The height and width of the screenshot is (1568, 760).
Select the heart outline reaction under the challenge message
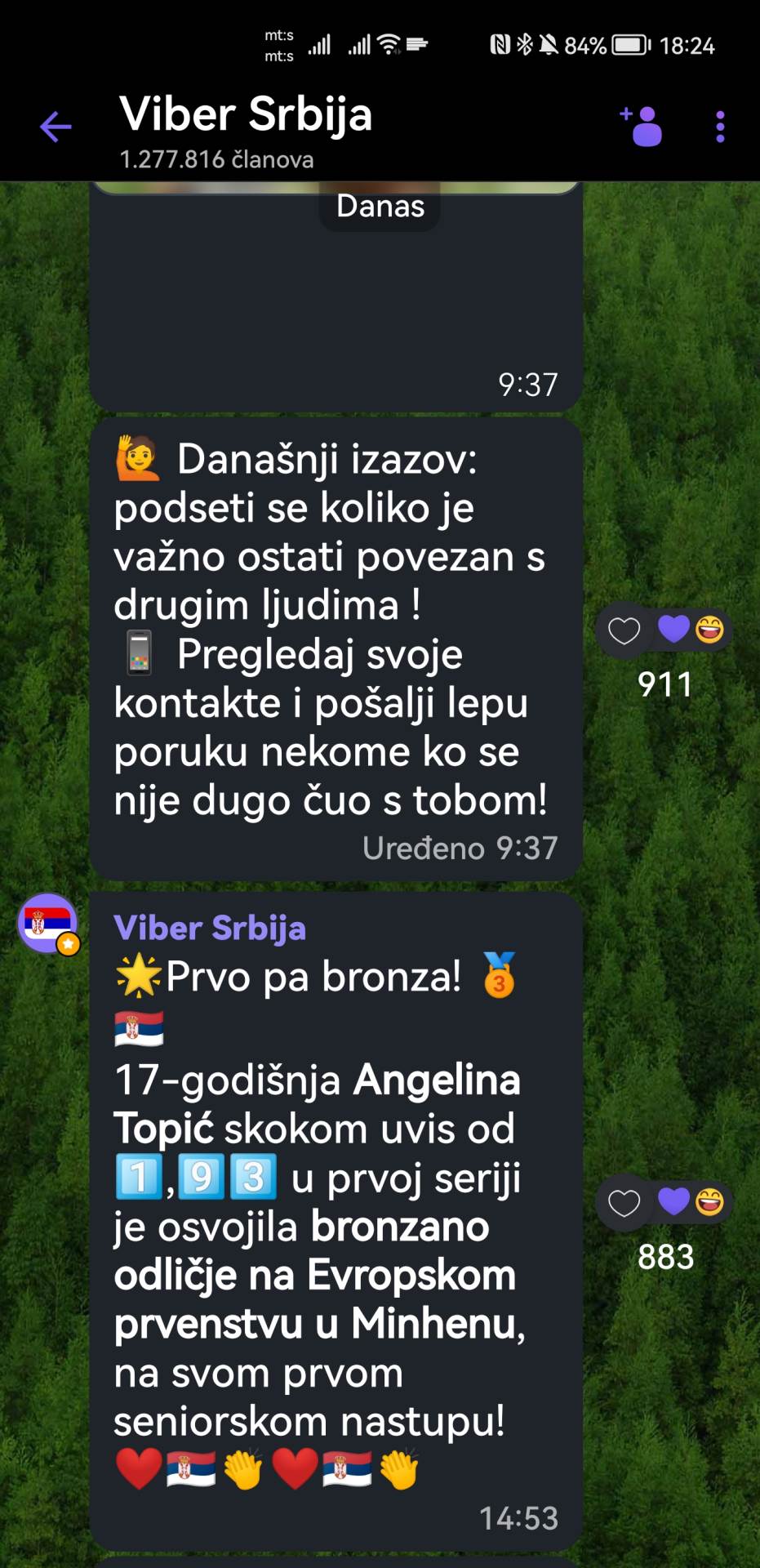click(x=625, y=630)
